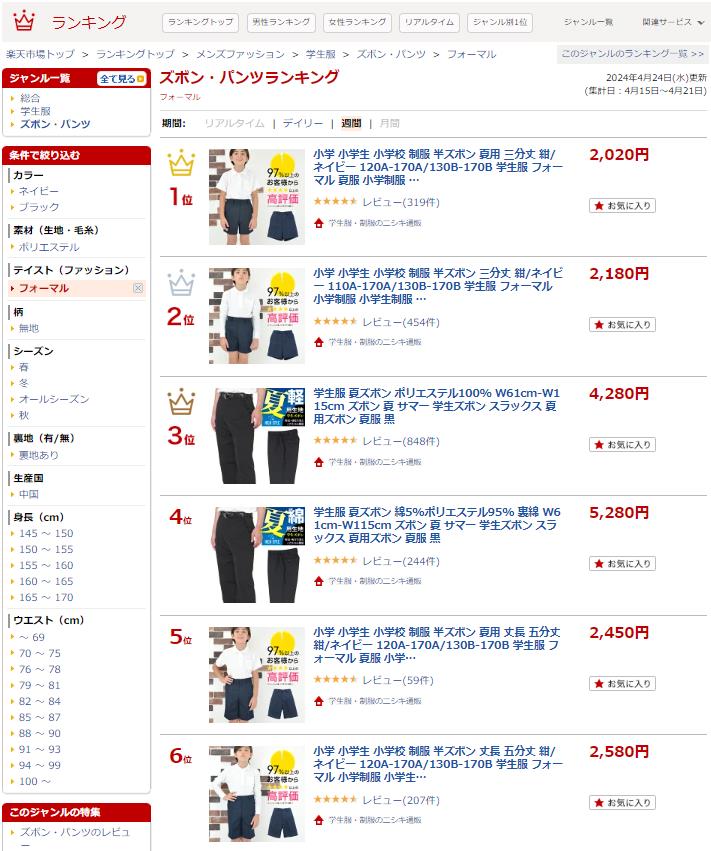Filter by material ポリエステル

click(49, 247)
